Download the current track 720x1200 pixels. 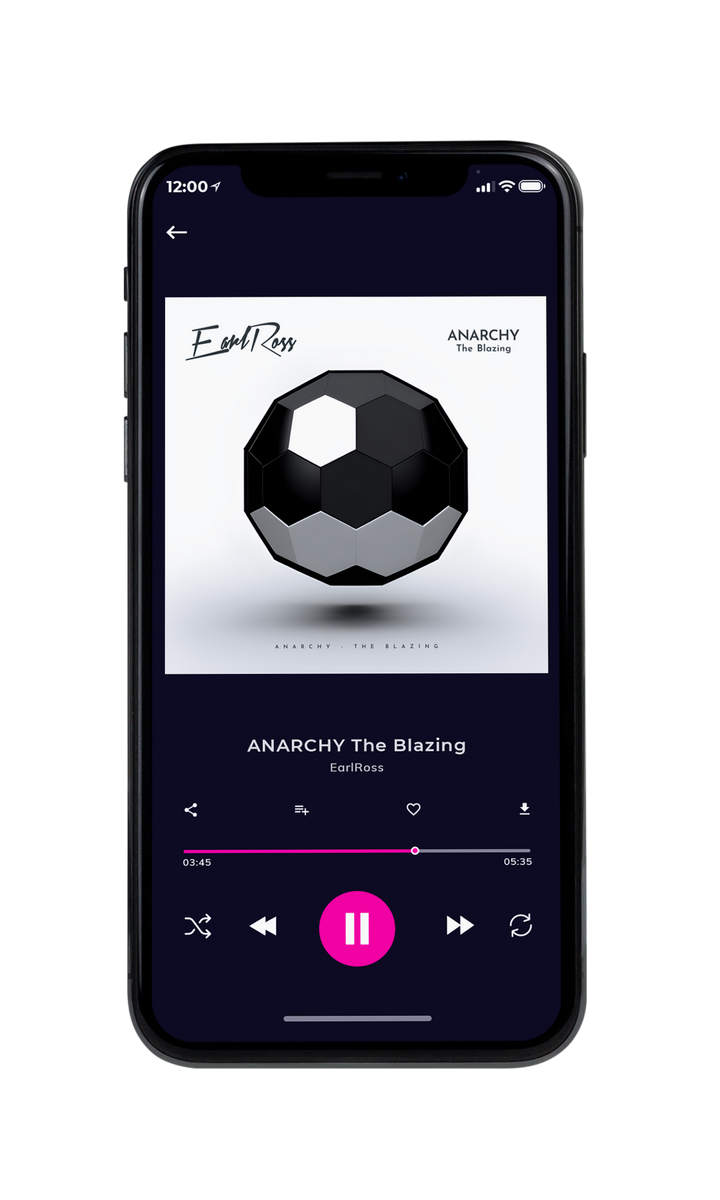[524, 810]
